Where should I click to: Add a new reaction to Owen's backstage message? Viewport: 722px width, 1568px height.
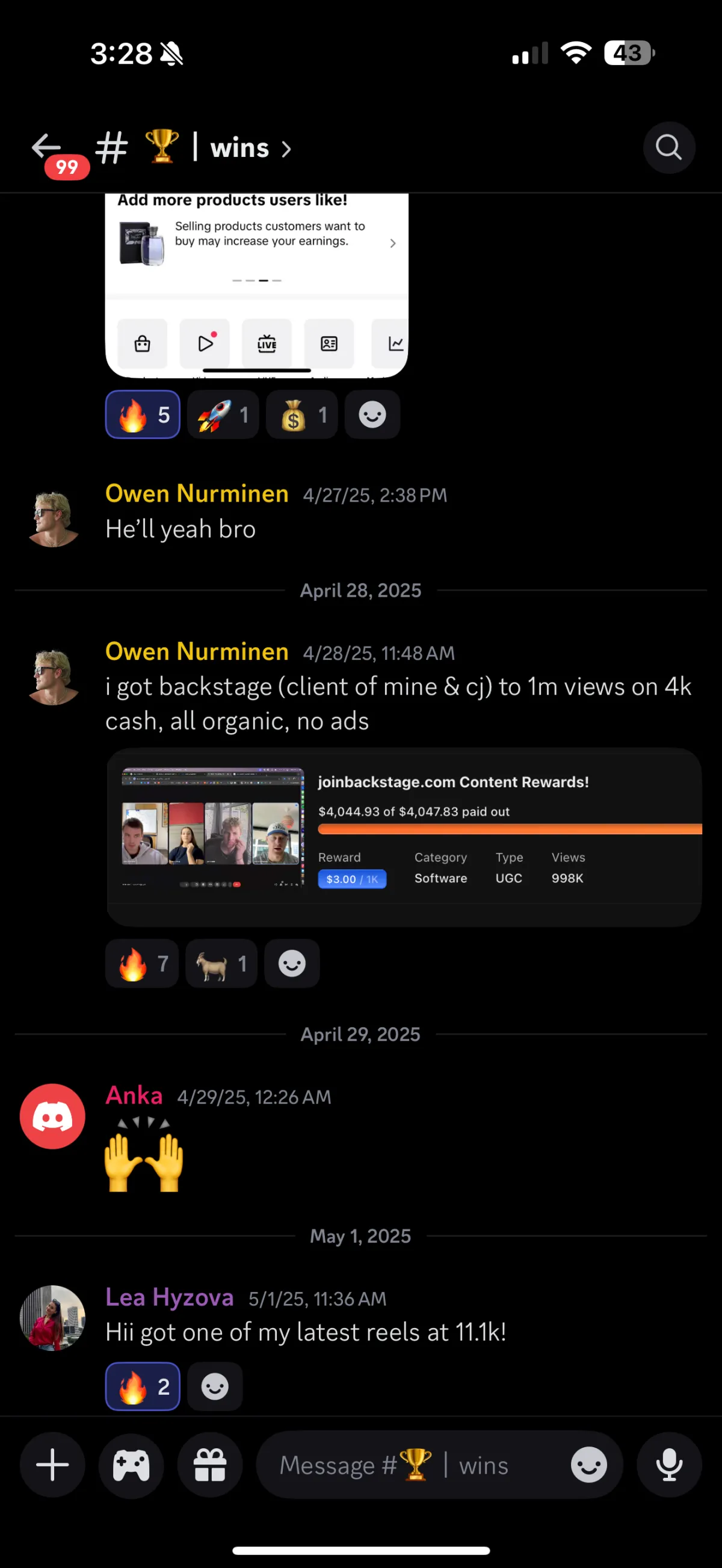292,963
